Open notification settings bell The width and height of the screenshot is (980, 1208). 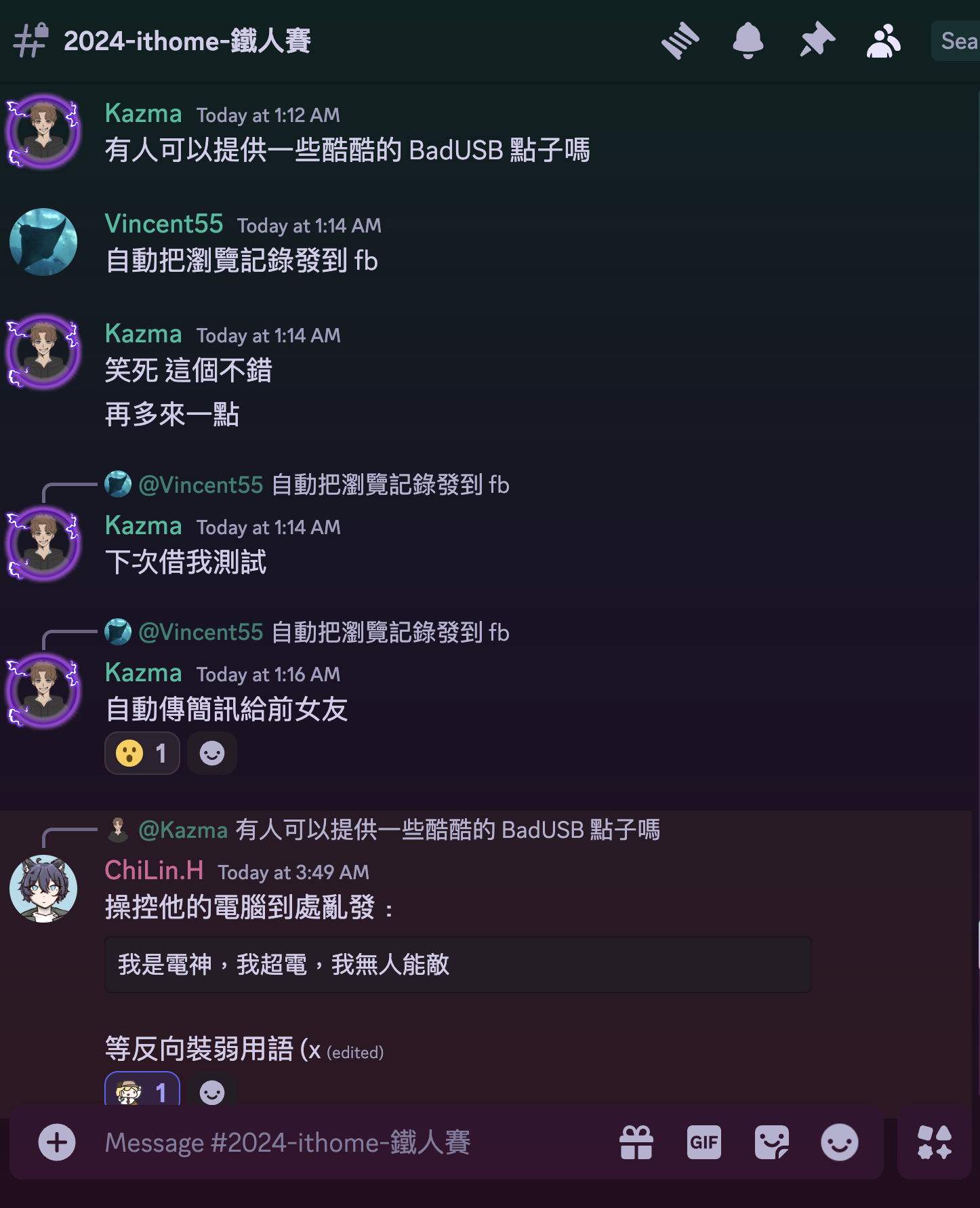(748, 41)
